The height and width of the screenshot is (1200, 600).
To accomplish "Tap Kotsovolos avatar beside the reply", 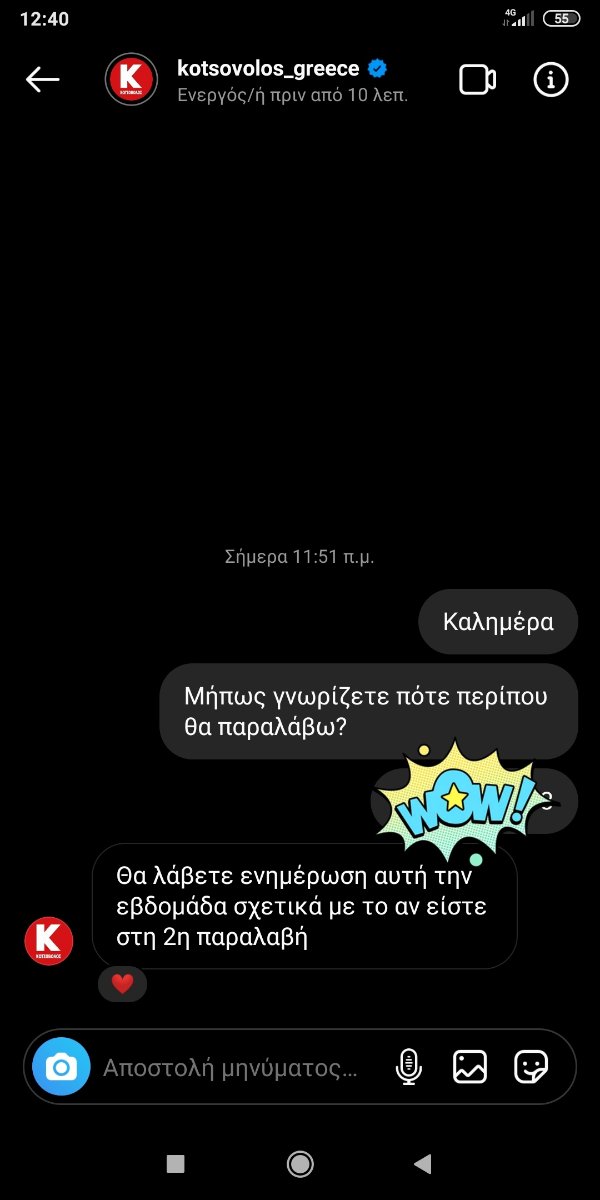I will (48, 941).
